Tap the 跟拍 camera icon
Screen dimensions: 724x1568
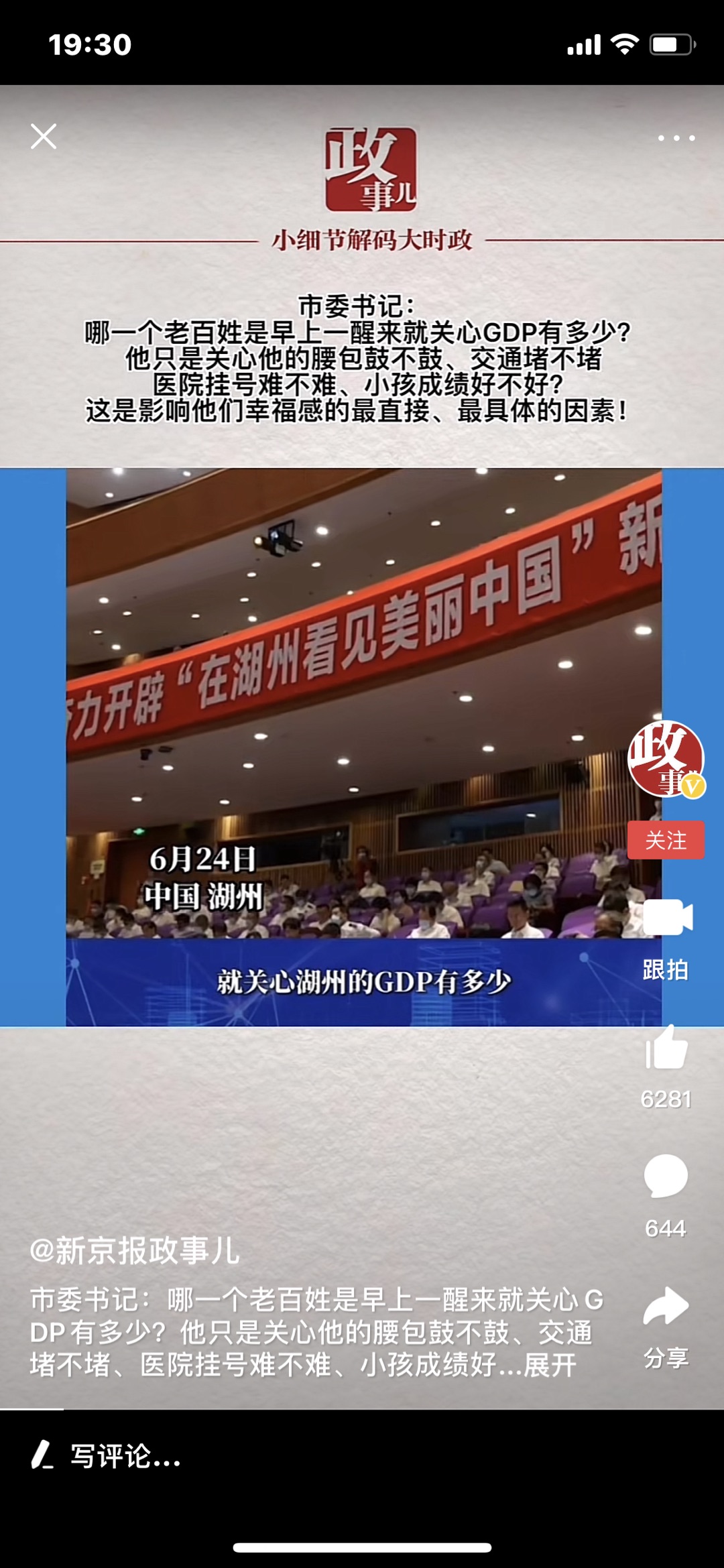pyautogui.click(x=667, y=918)
